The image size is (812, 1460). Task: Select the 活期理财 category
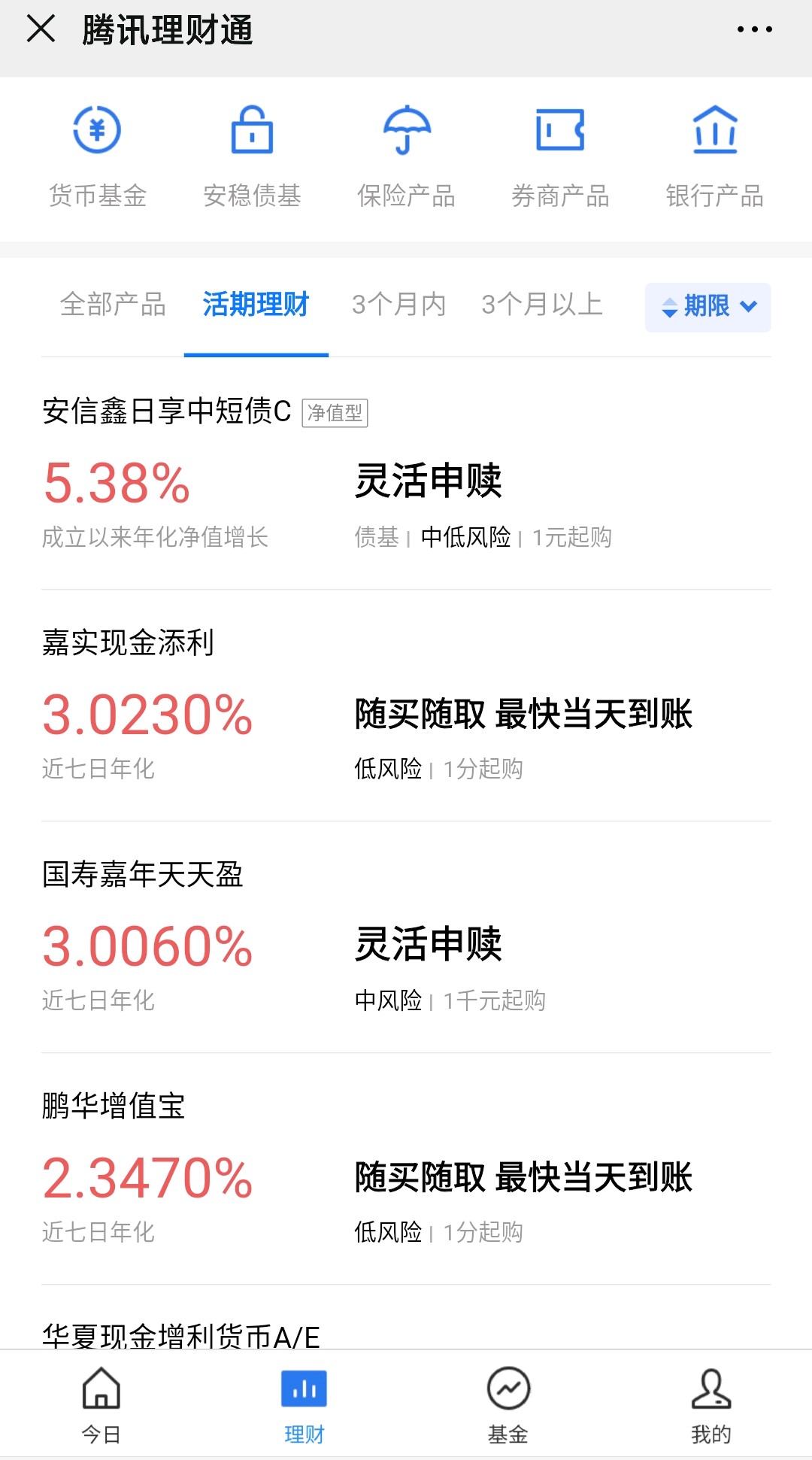pyautogui.click(x=256, y=303)
